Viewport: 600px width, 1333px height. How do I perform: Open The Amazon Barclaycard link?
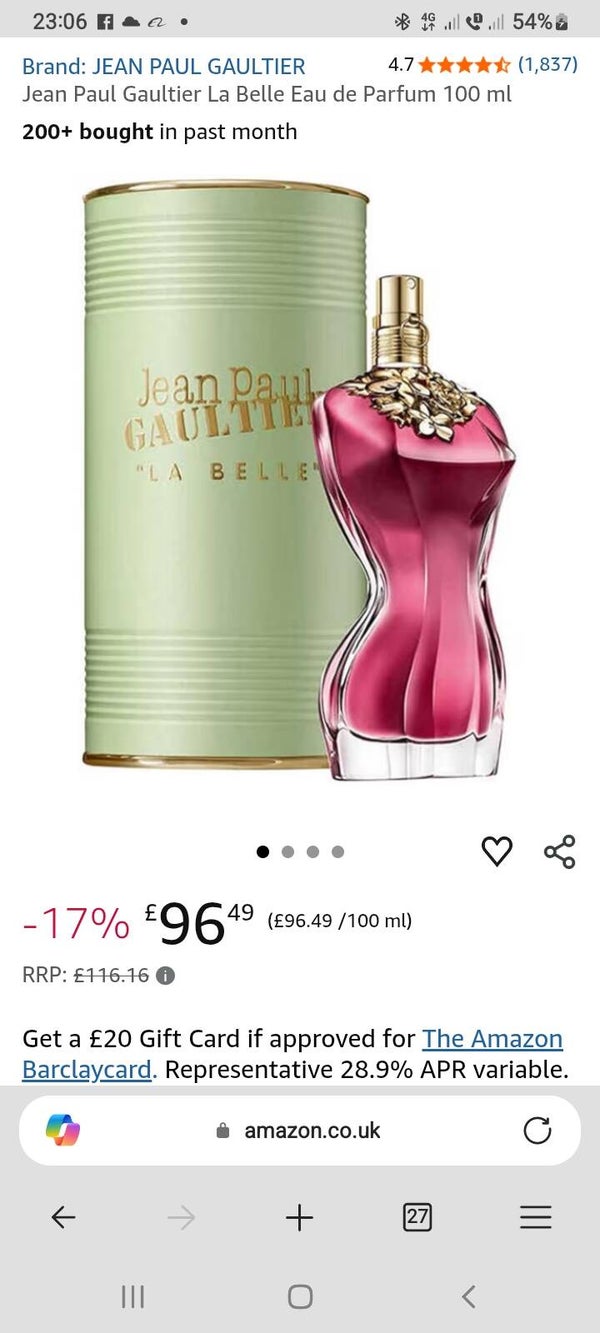tap(492, 1039)
